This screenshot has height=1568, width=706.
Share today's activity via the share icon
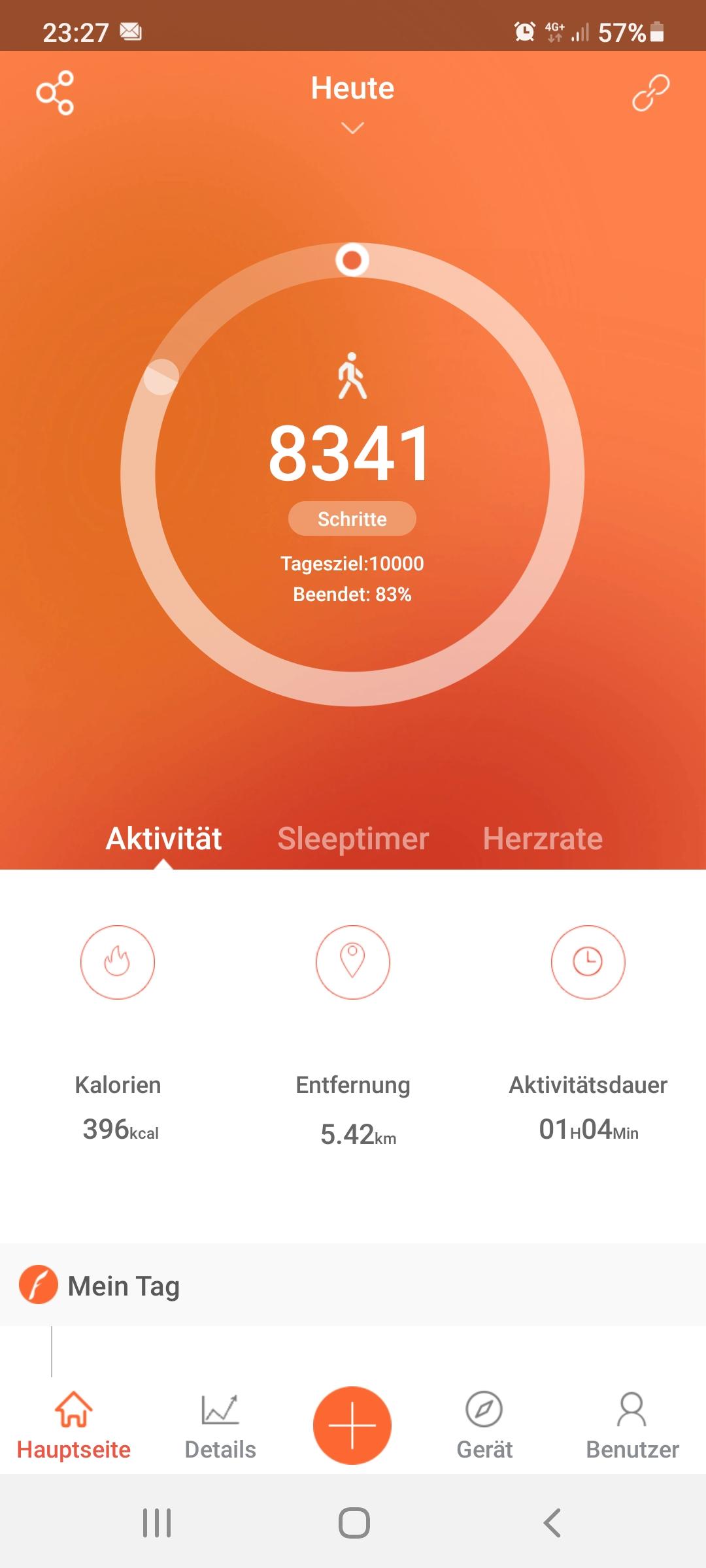(55, 93)
